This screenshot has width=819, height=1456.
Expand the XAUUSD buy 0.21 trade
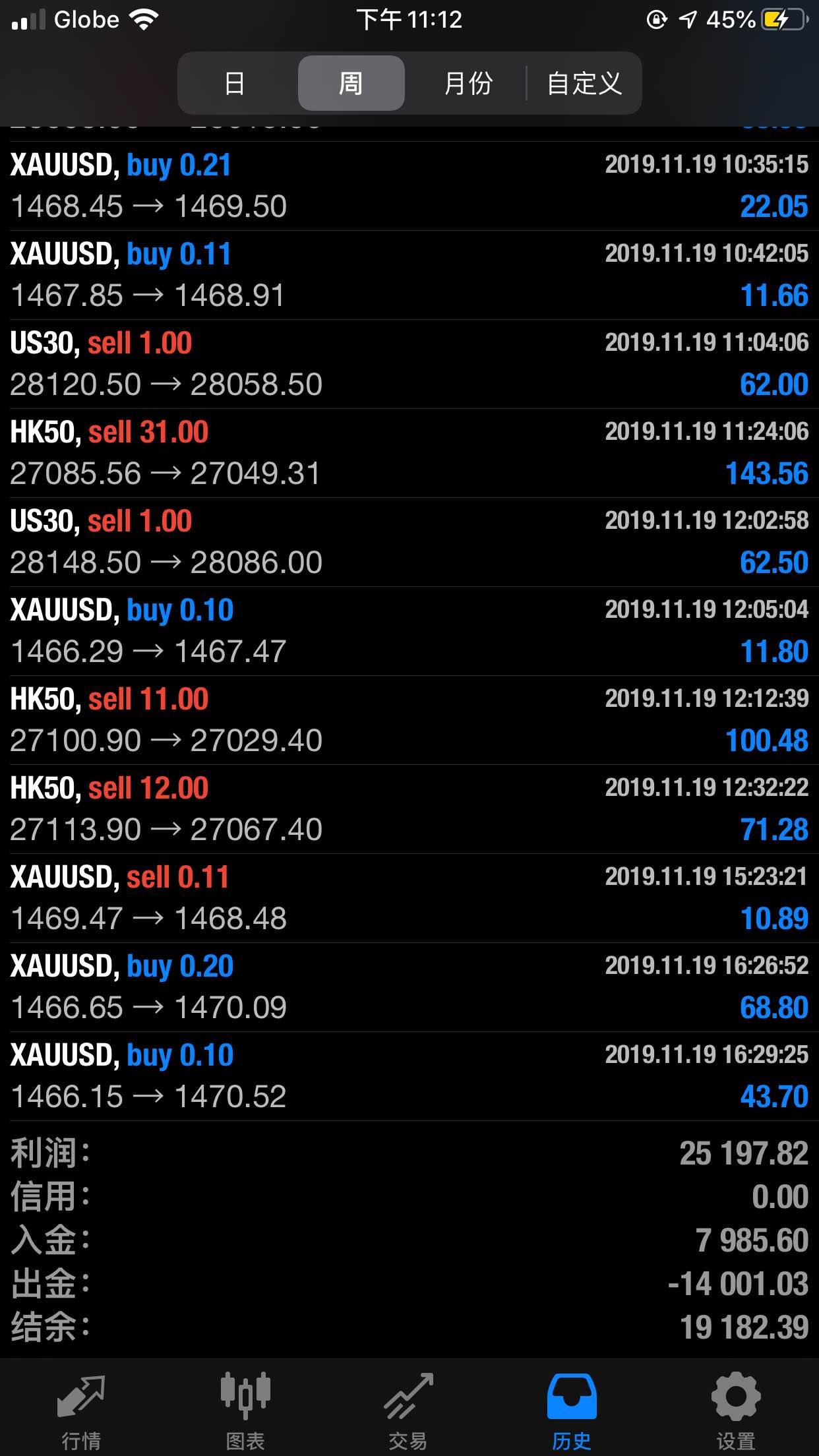pyautogui.click(x=409, y=186)
